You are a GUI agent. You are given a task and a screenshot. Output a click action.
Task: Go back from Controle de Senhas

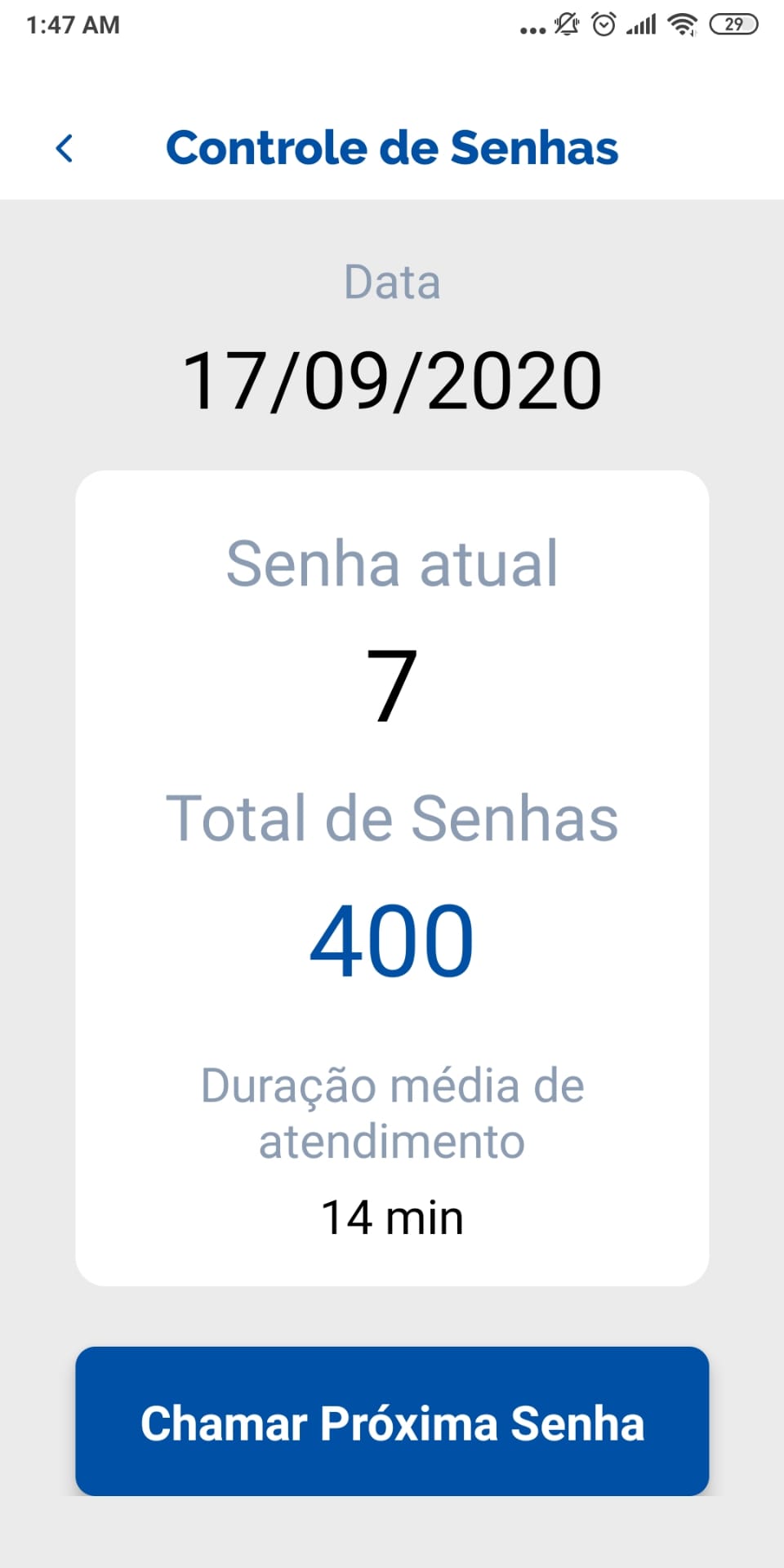[x=65, y=149]
